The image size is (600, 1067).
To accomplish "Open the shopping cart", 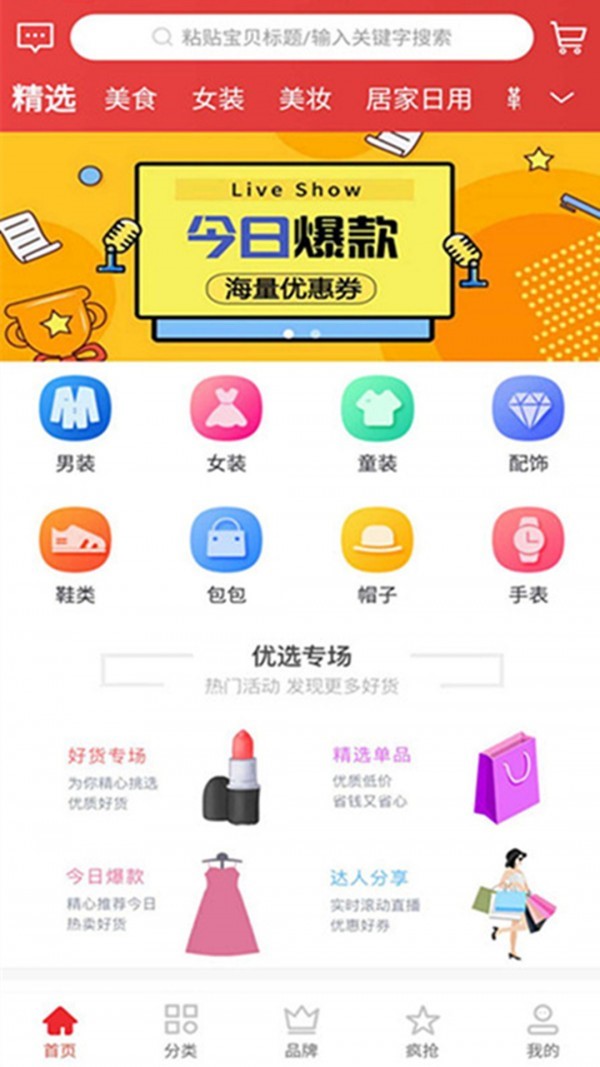I will (567, 38).
